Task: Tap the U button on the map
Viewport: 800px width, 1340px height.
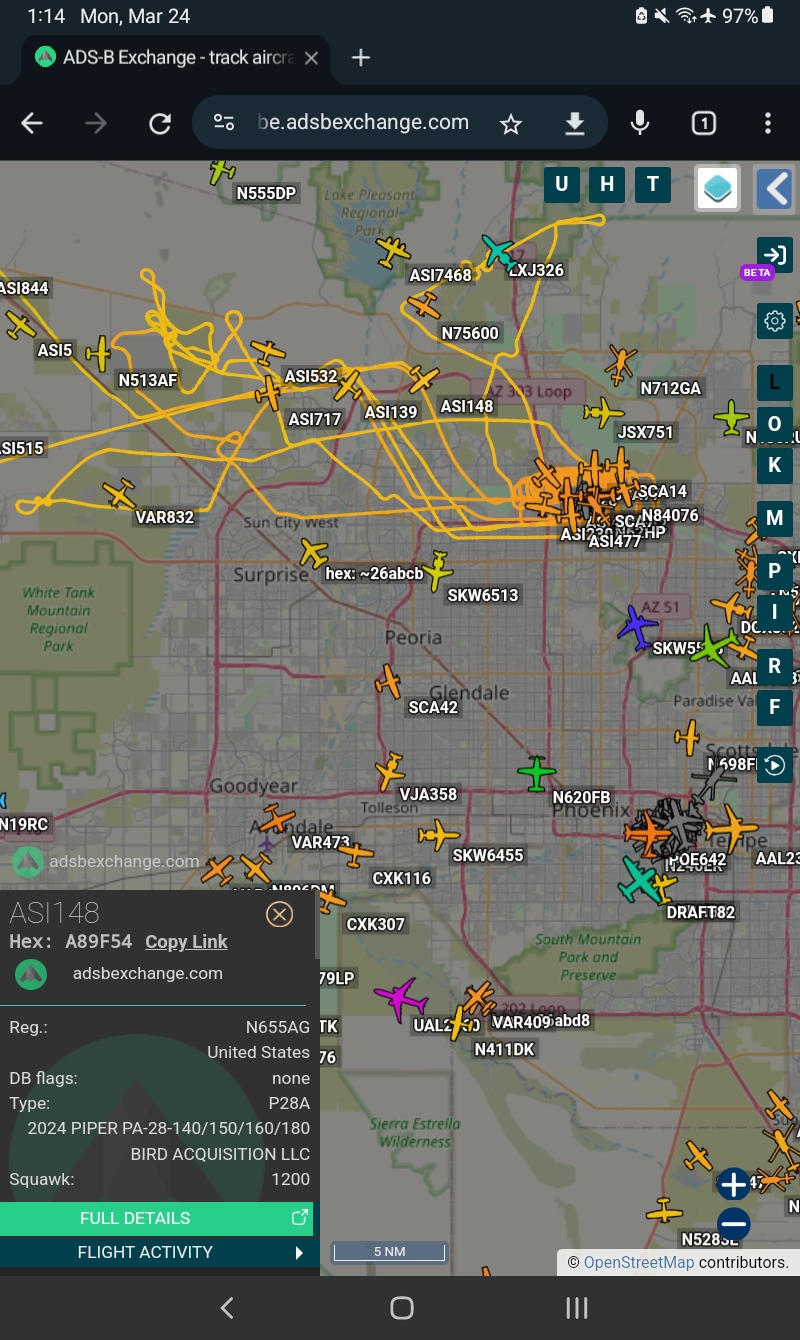Action: (x=561, y=184)
